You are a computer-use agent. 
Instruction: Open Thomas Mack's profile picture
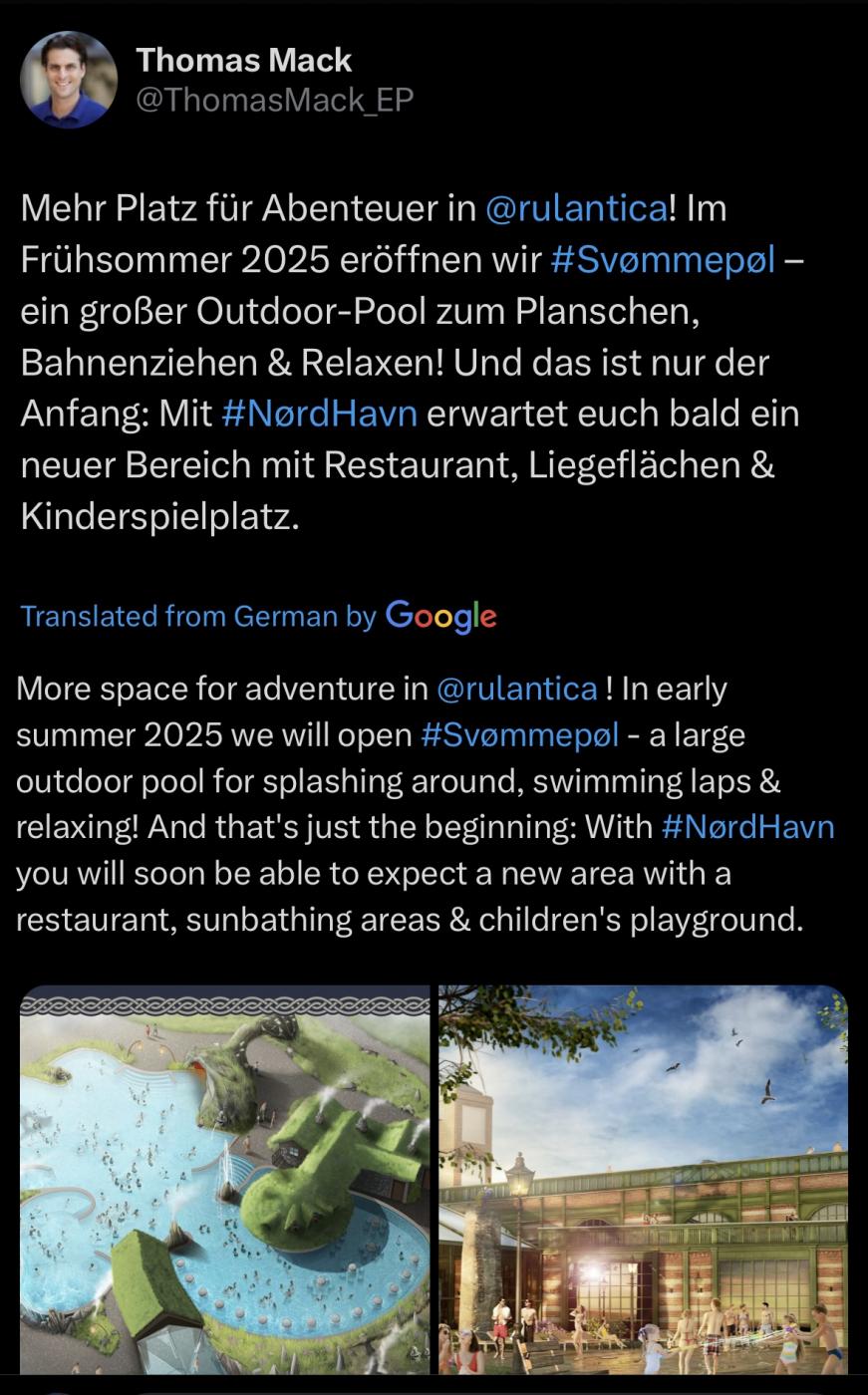point(69,80)
